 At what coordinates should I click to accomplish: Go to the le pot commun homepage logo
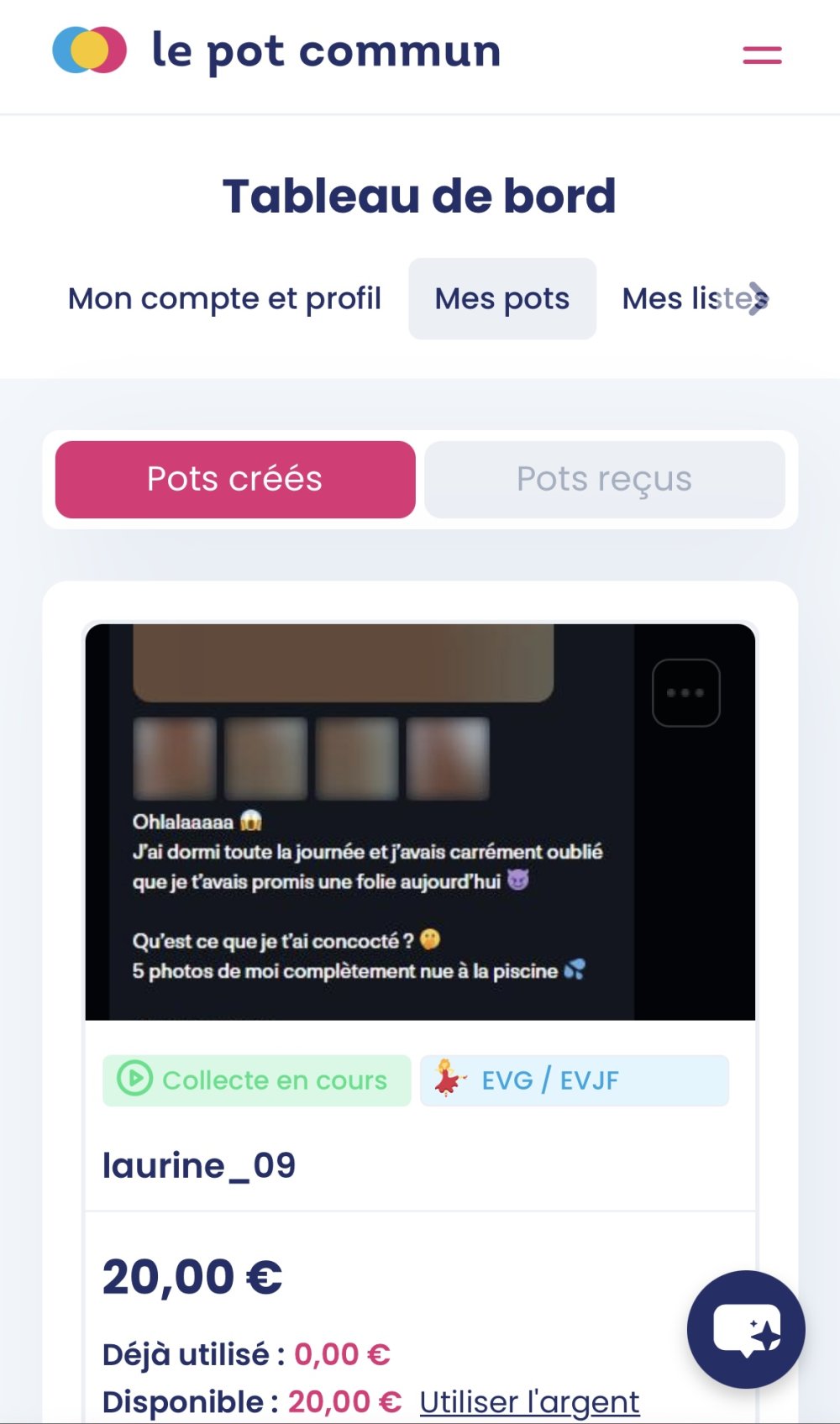click(x=276, y=50)
